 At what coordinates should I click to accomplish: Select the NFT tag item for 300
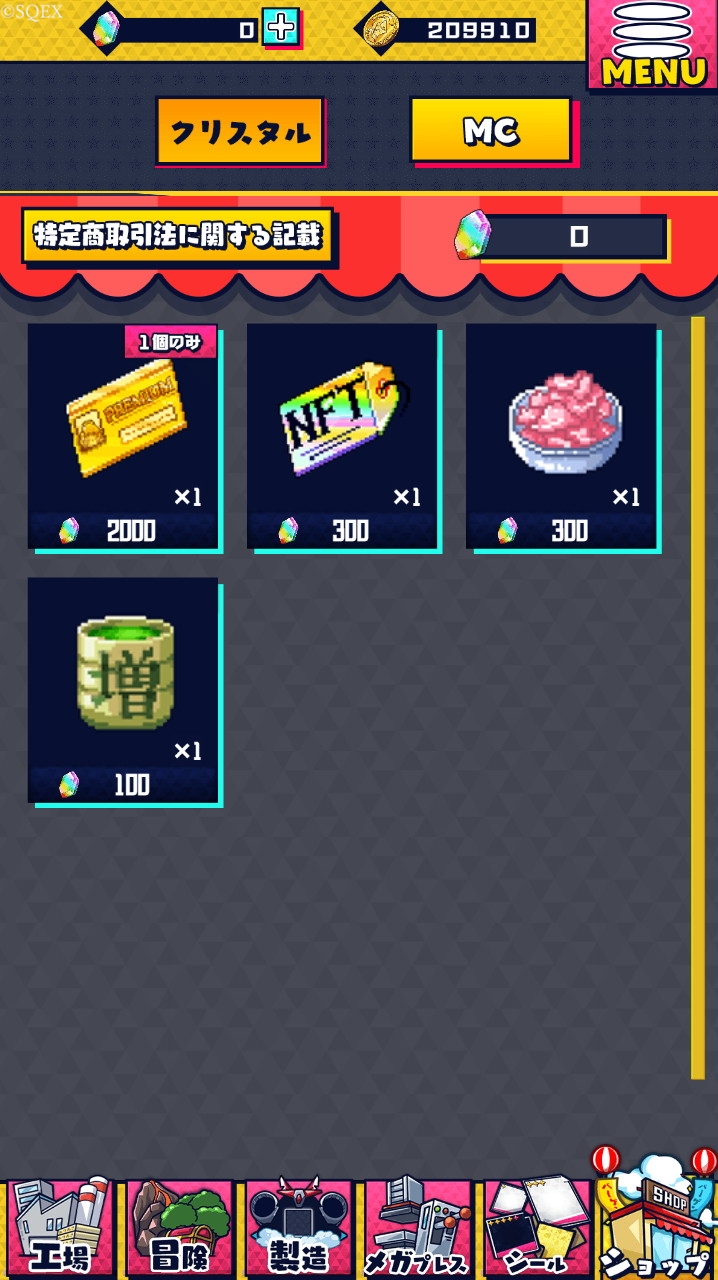(x=344, y=438)
